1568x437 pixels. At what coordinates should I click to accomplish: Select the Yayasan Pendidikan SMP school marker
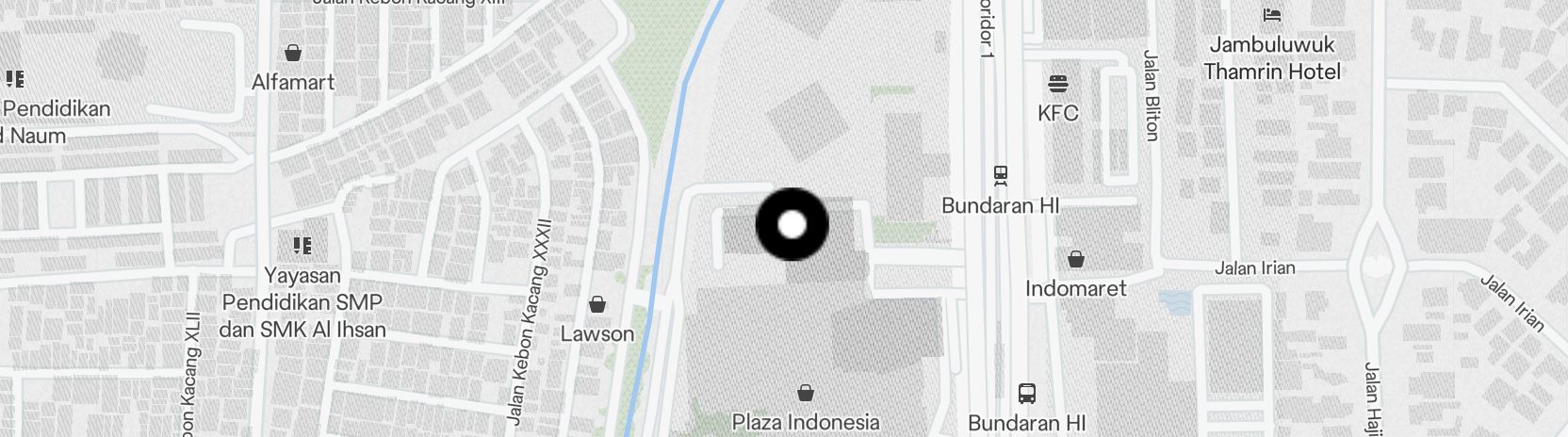pyautogui.click(x=302, y=247)
